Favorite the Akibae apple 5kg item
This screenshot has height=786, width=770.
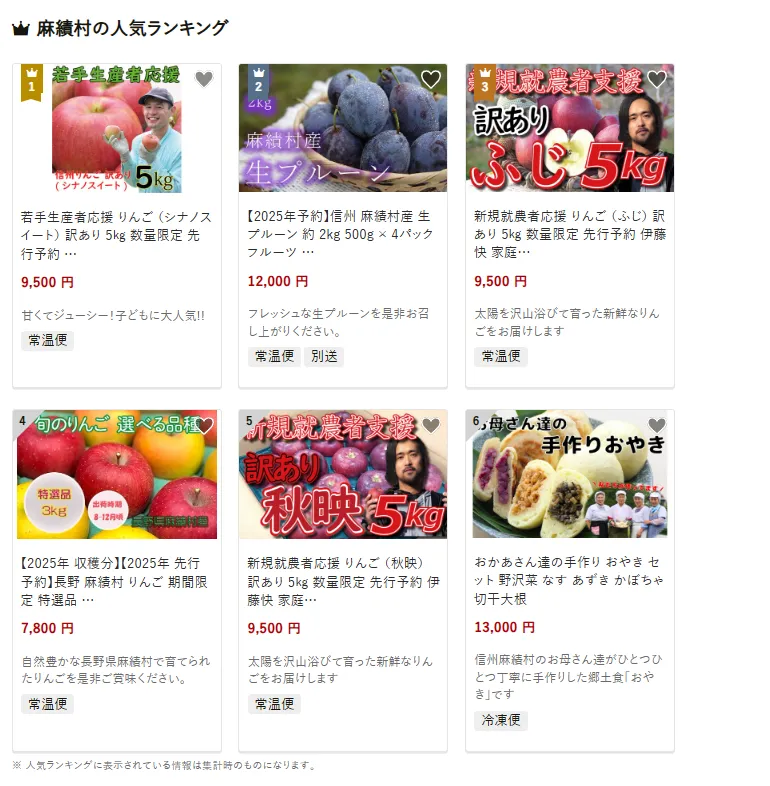(431, 426)
